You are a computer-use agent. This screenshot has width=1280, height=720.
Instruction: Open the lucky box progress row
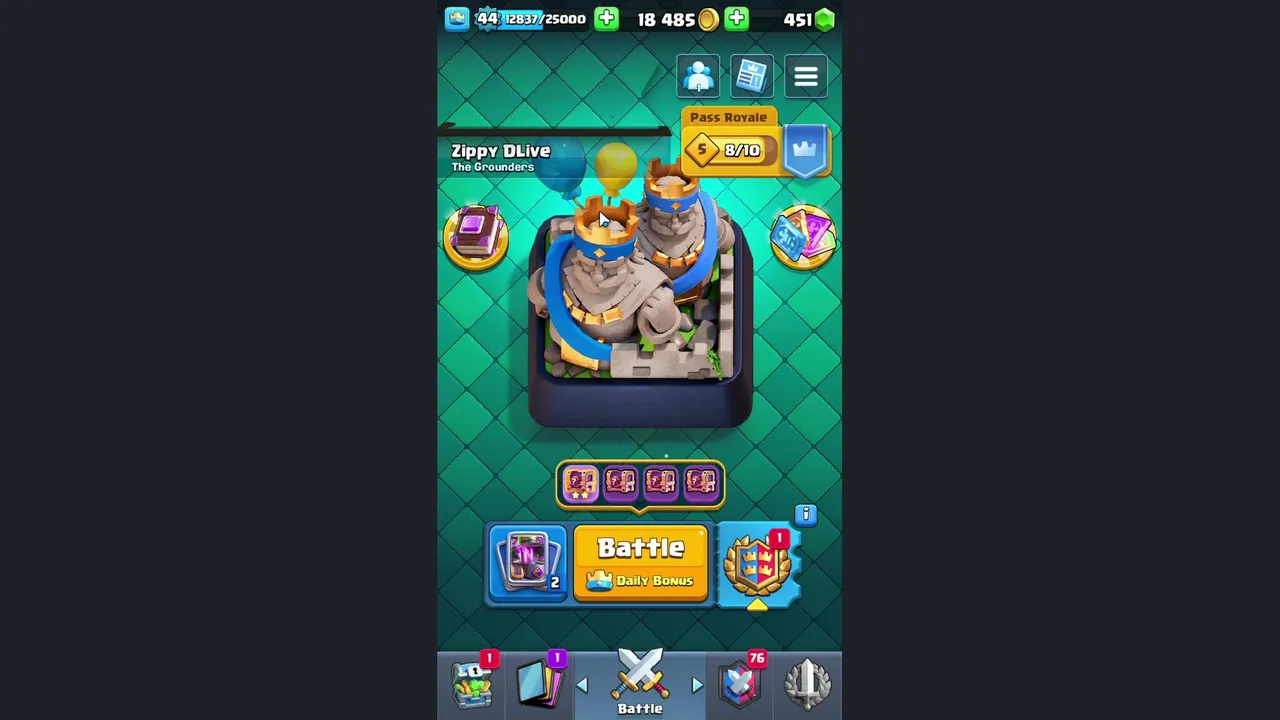[x=640, y=484]
